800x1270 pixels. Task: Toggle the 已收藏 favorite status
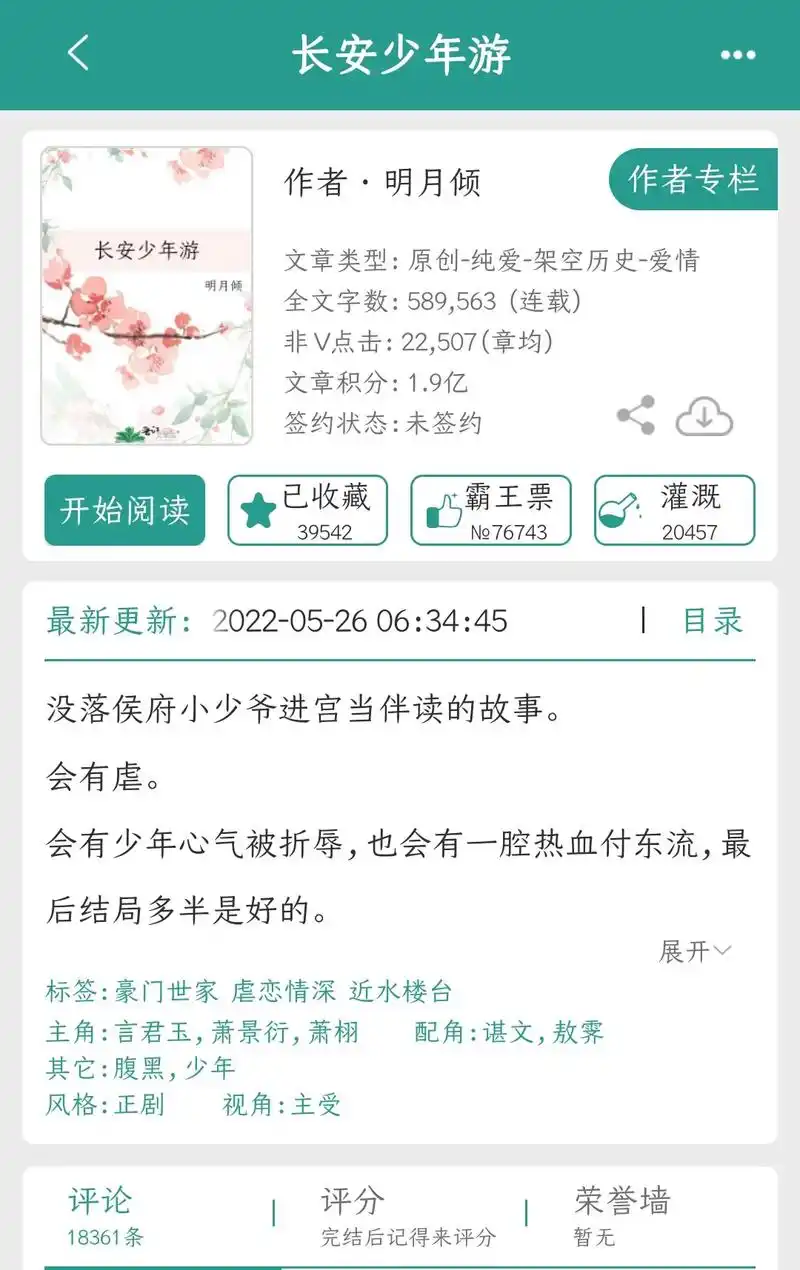tap(307, 510)
